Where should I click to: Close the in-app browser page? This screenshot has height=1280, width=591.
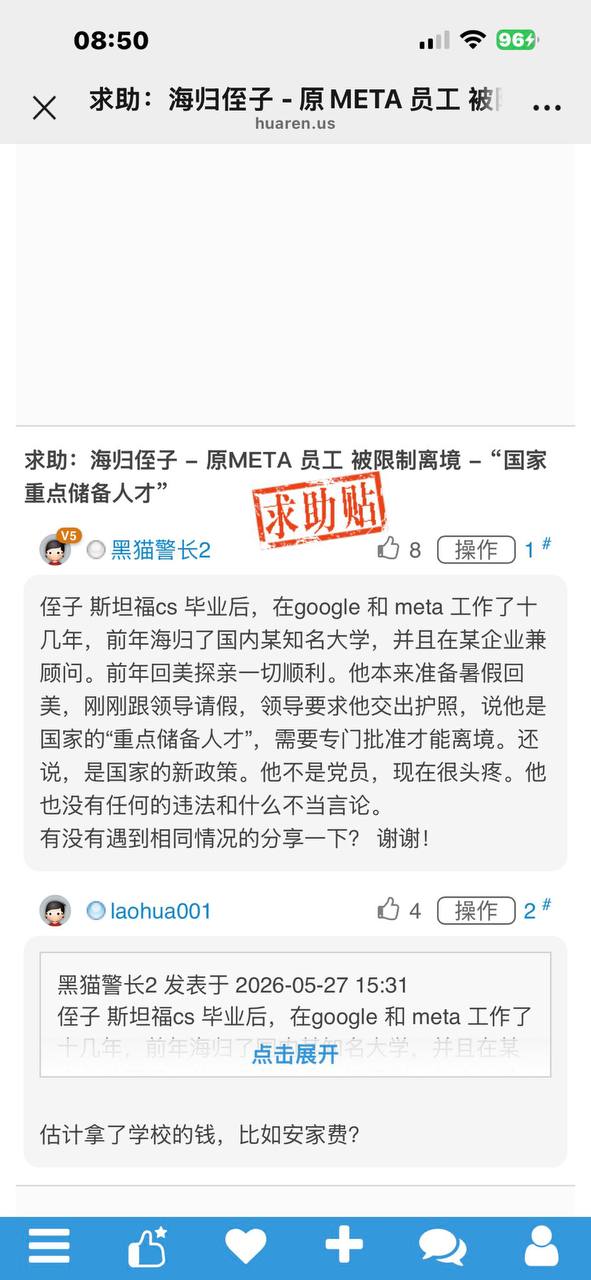tap(44, 108)
